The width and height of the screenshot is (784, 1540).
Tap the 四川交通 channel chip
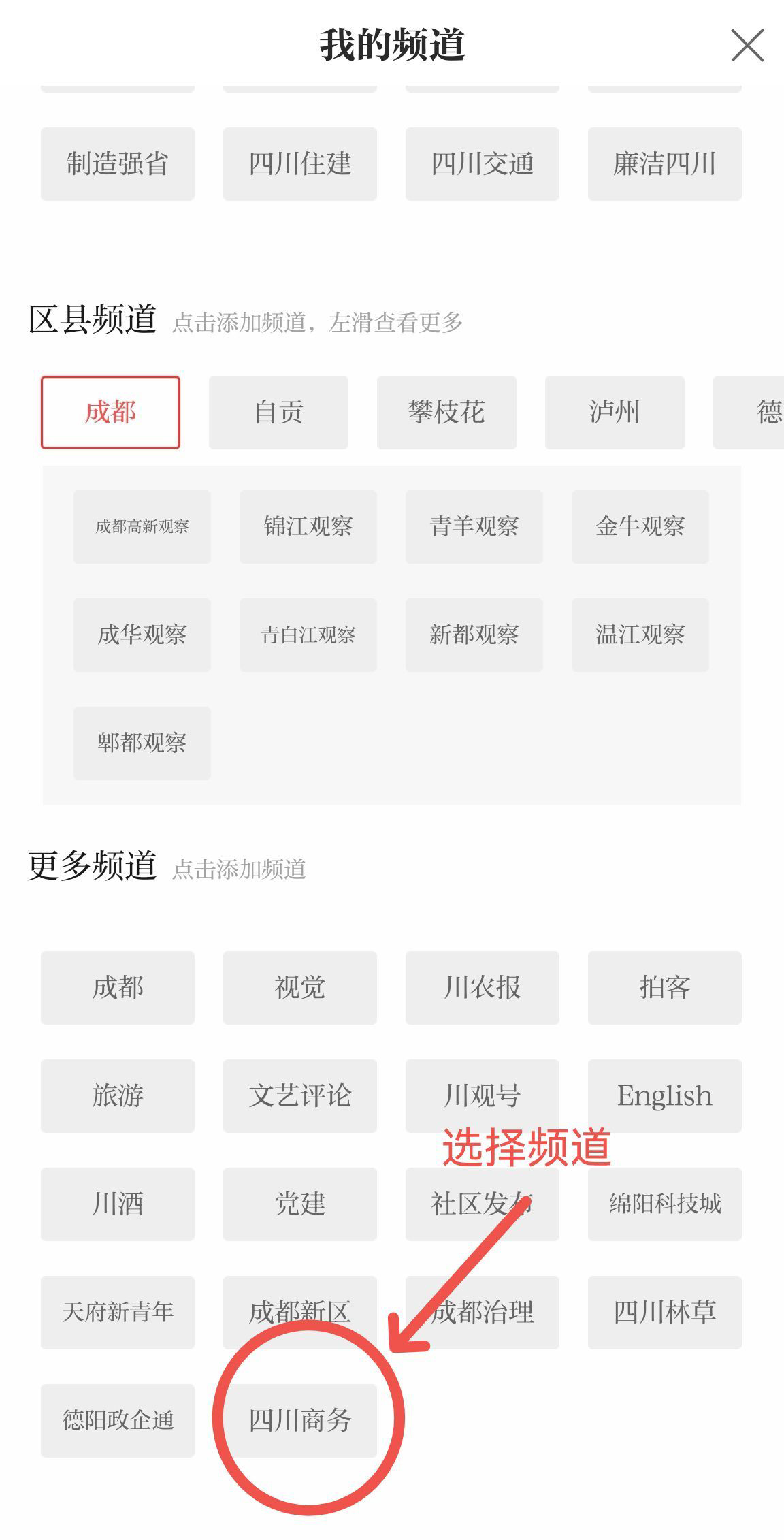point(482,164)
